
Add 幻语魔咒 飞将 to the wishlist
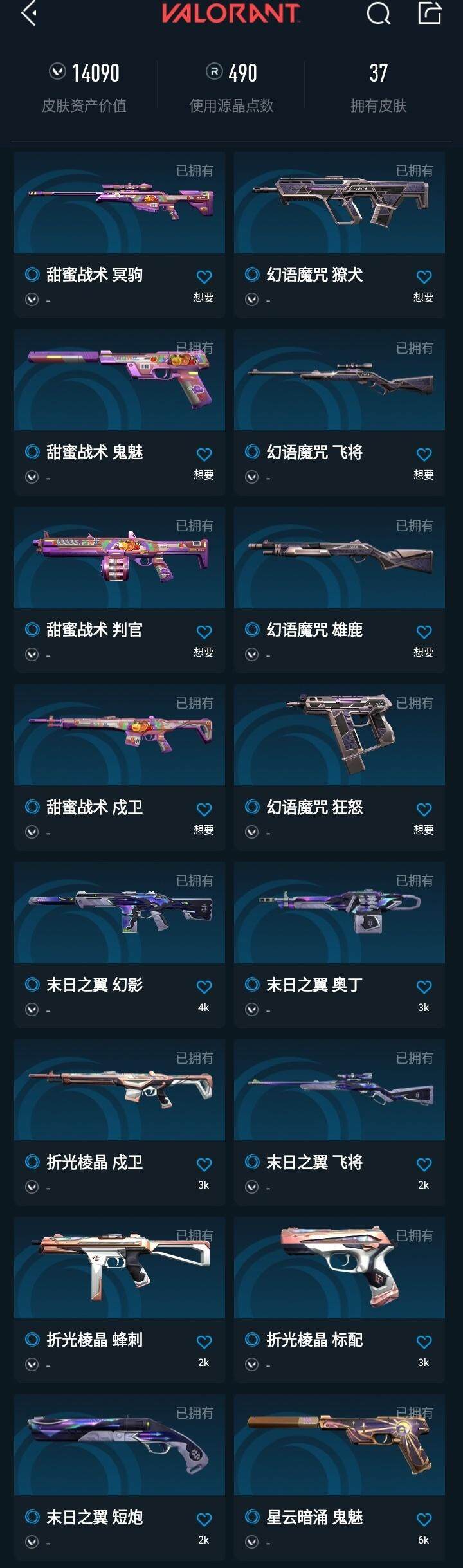424,455
